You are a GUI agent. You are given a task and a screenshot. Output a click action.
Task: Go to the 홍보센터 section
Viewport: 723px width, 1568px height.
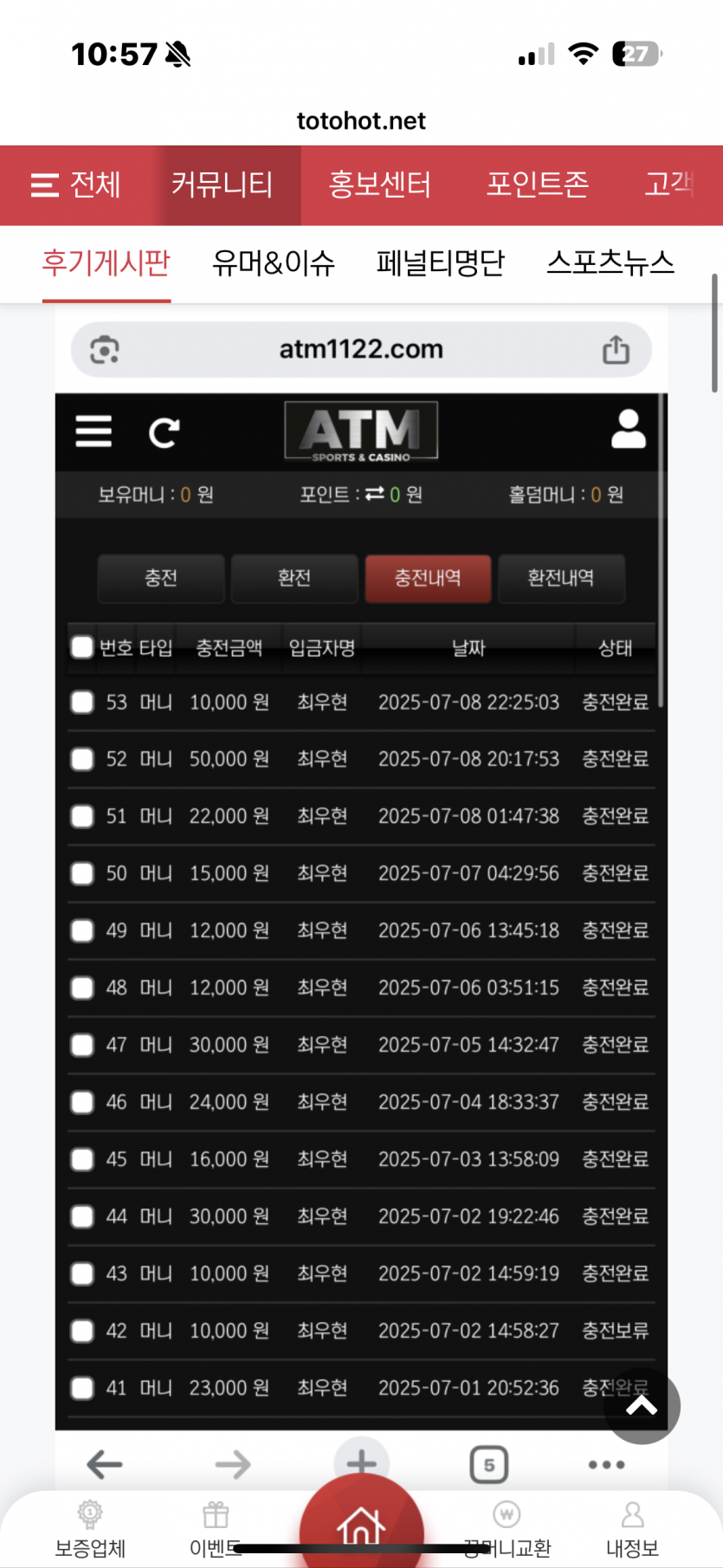coord(379,185)
